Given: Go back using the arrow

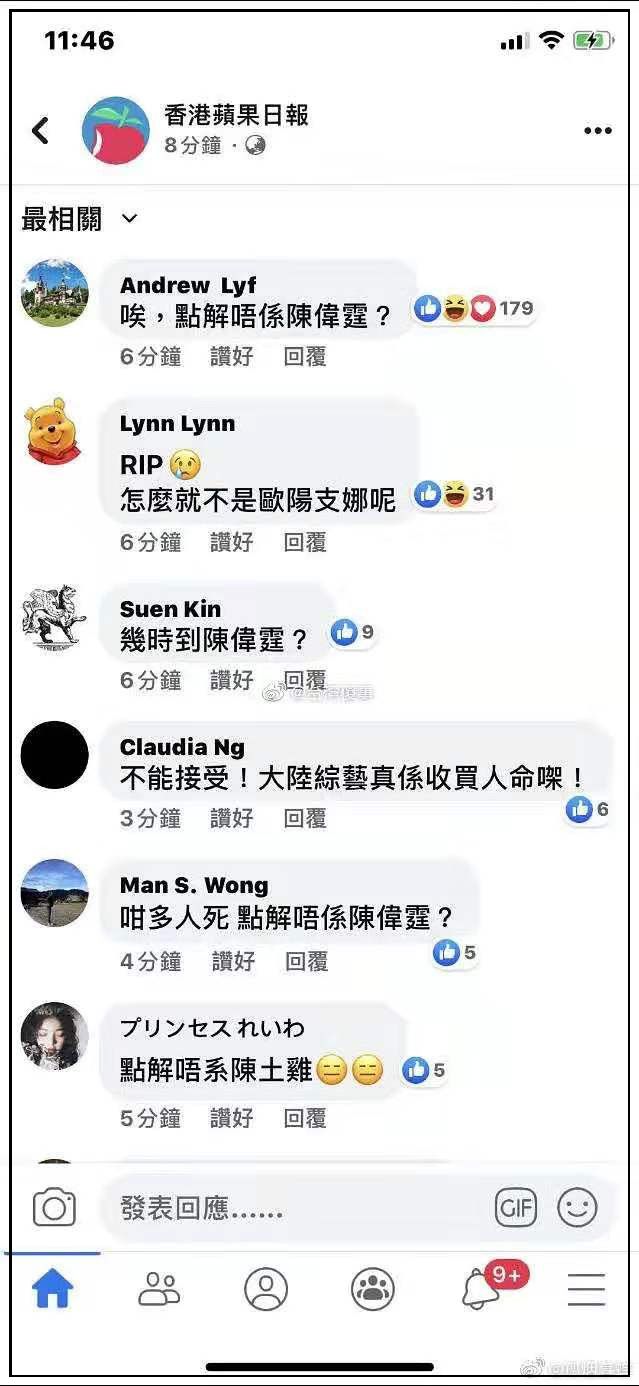Looking at the screenshot, I should point(40,130).
